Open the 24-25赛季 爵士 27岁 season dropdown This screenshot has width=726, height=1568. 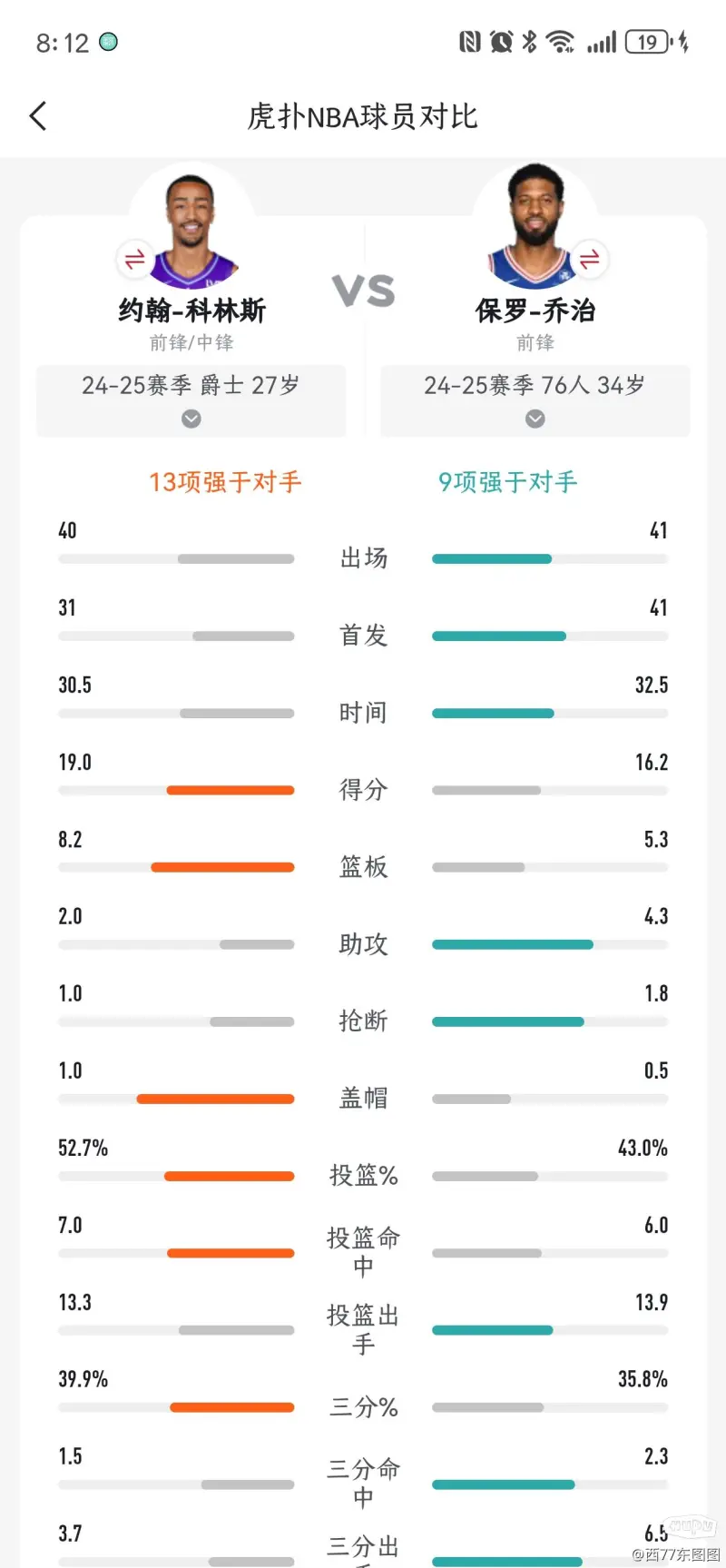point(191,400)
